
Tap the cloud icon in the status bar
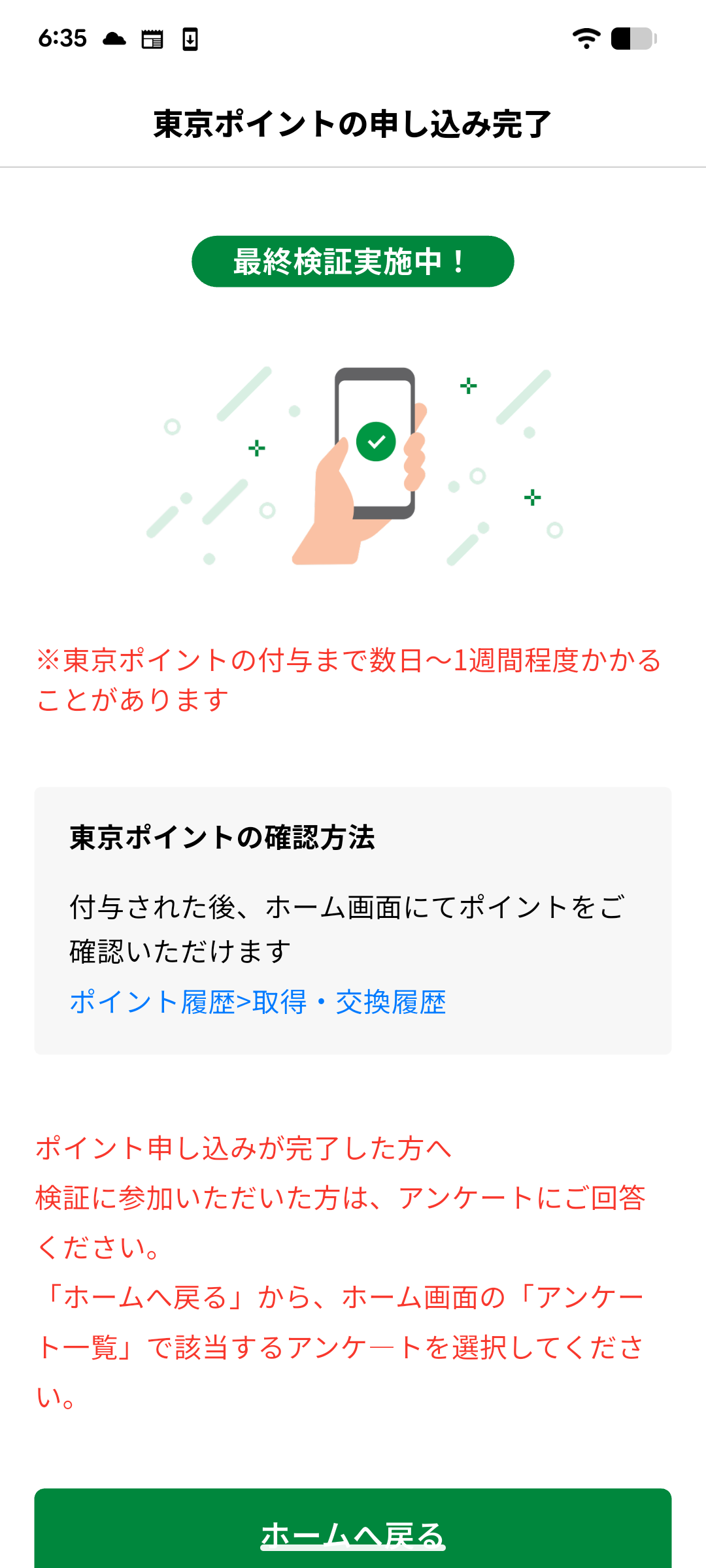[x=114, y=39]
